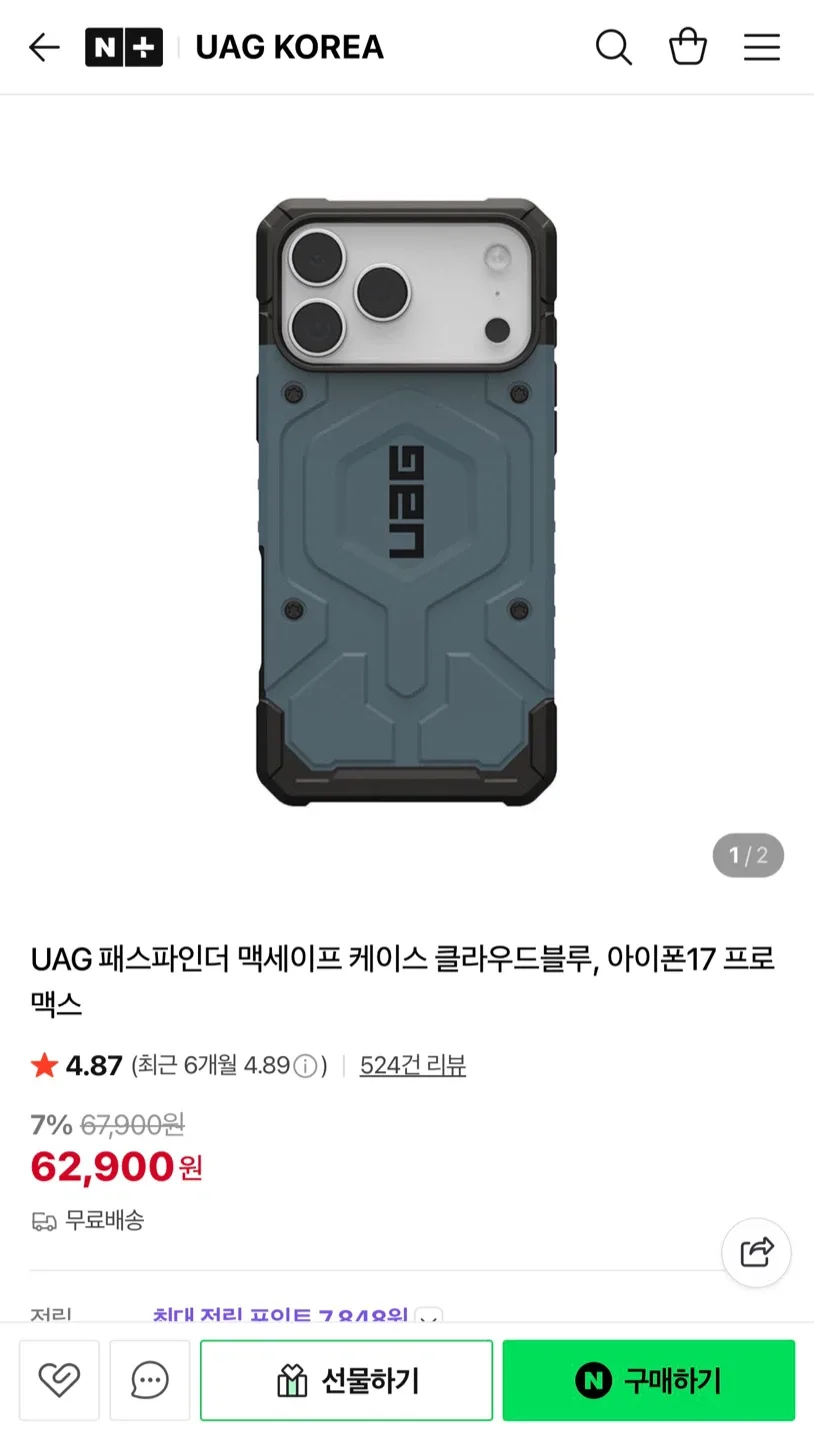
Task: Open the hamburger menu
Action: click(x=761, y=47)
